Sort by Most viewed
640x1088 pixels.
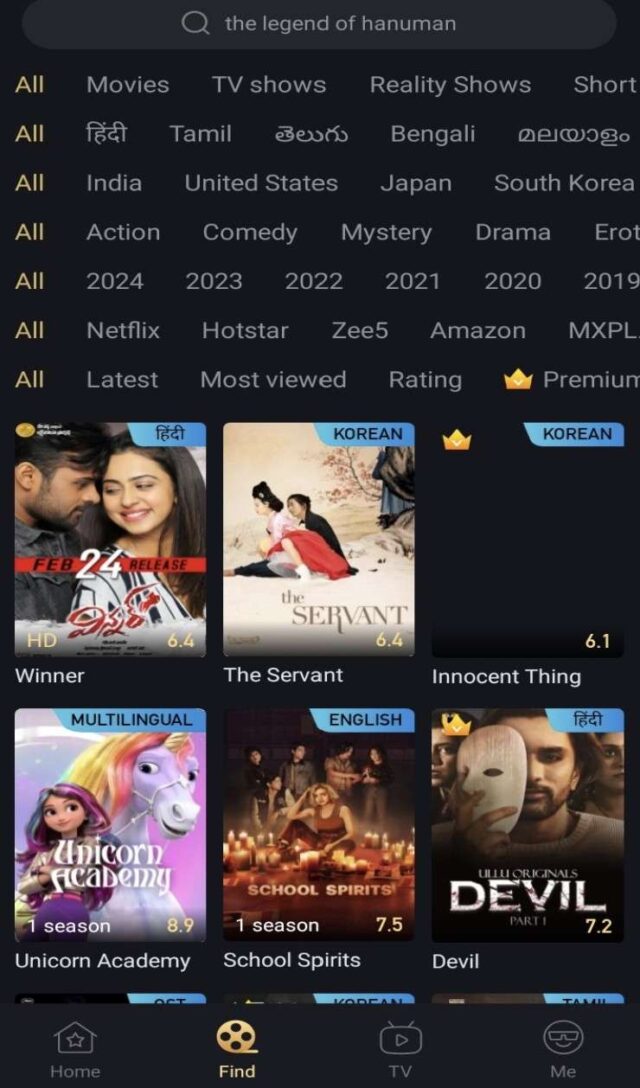tap(272, 380)
